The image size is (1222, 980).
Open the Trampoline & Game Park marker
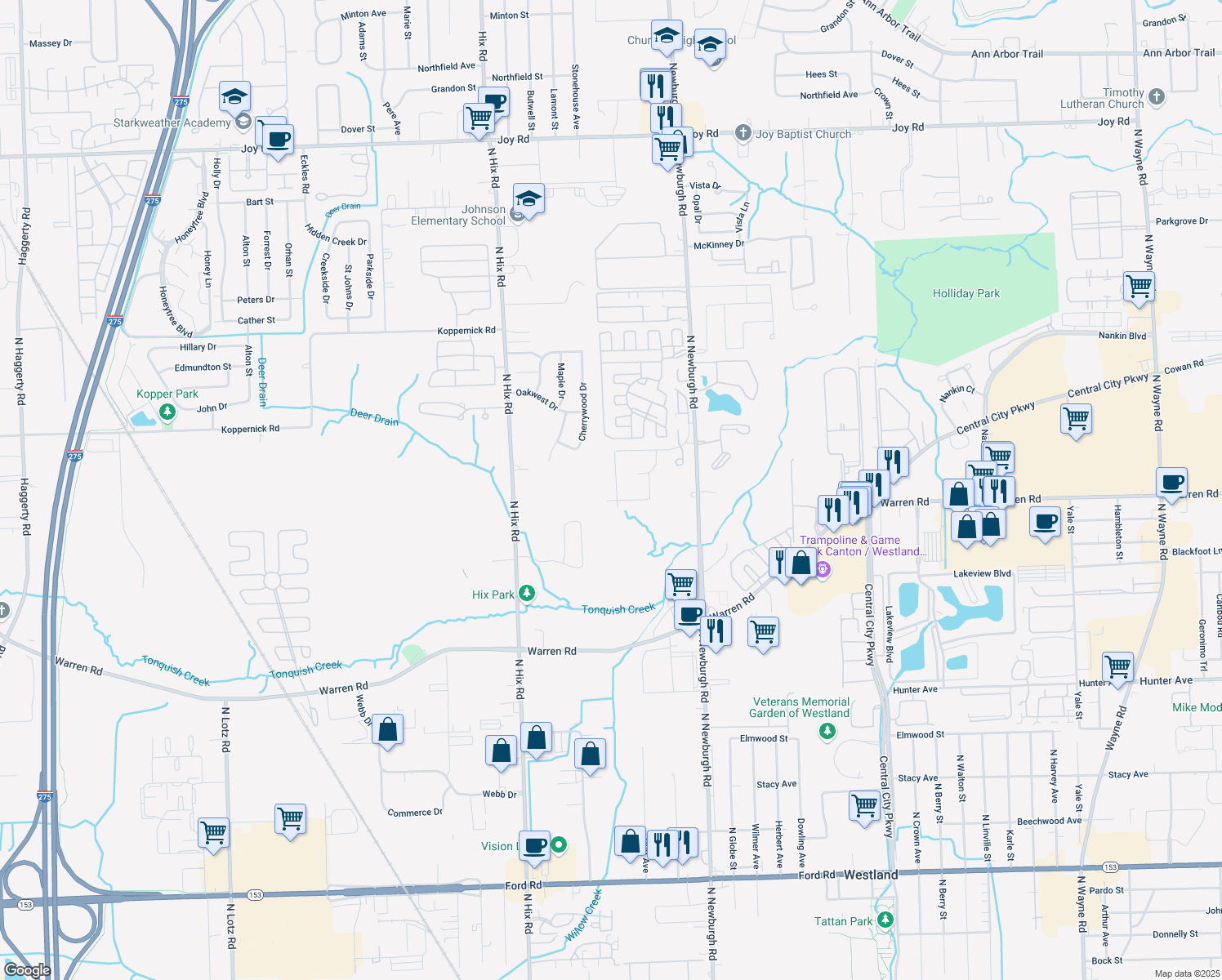pos(822,569)
